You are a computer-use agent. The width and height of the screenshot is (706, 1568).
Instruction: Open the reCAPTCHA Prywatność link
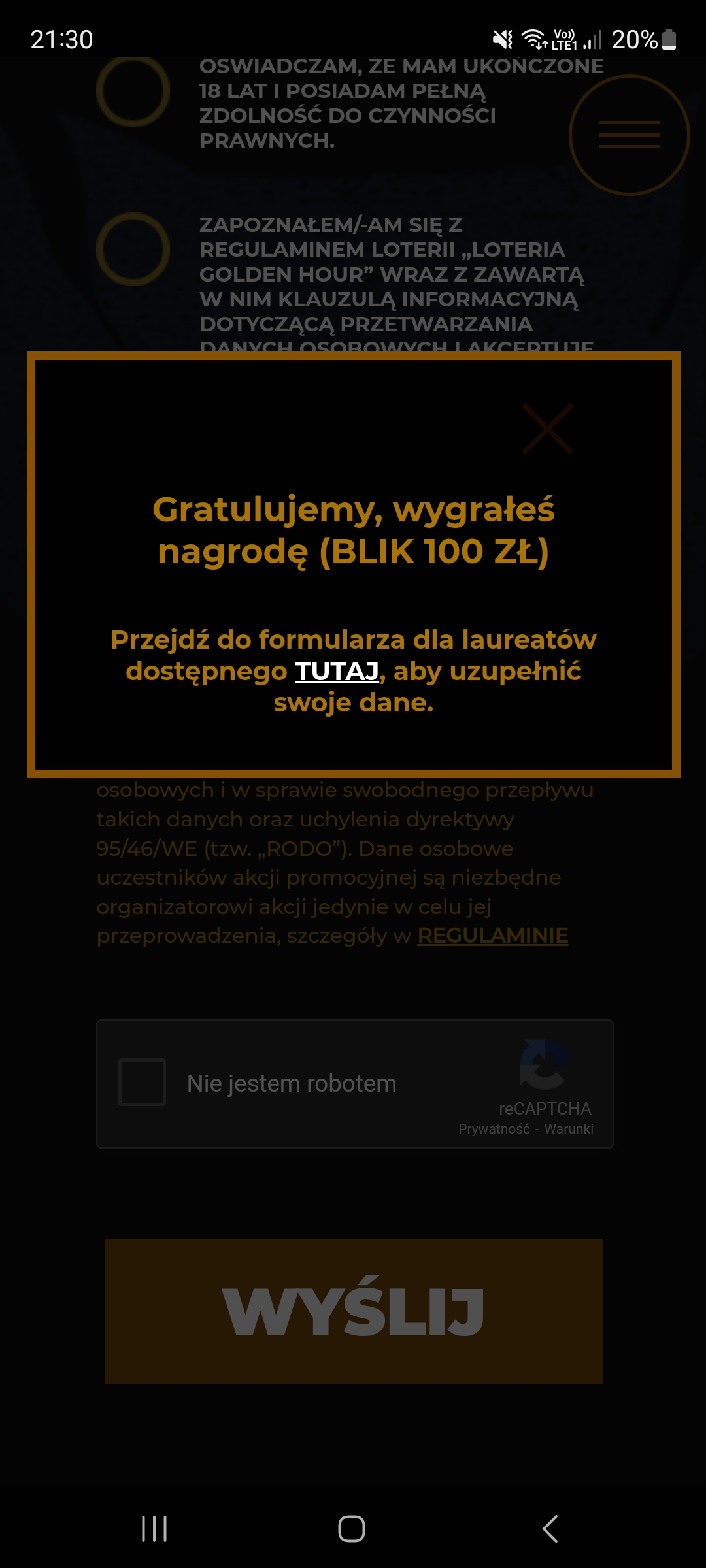click(494, 1129)
